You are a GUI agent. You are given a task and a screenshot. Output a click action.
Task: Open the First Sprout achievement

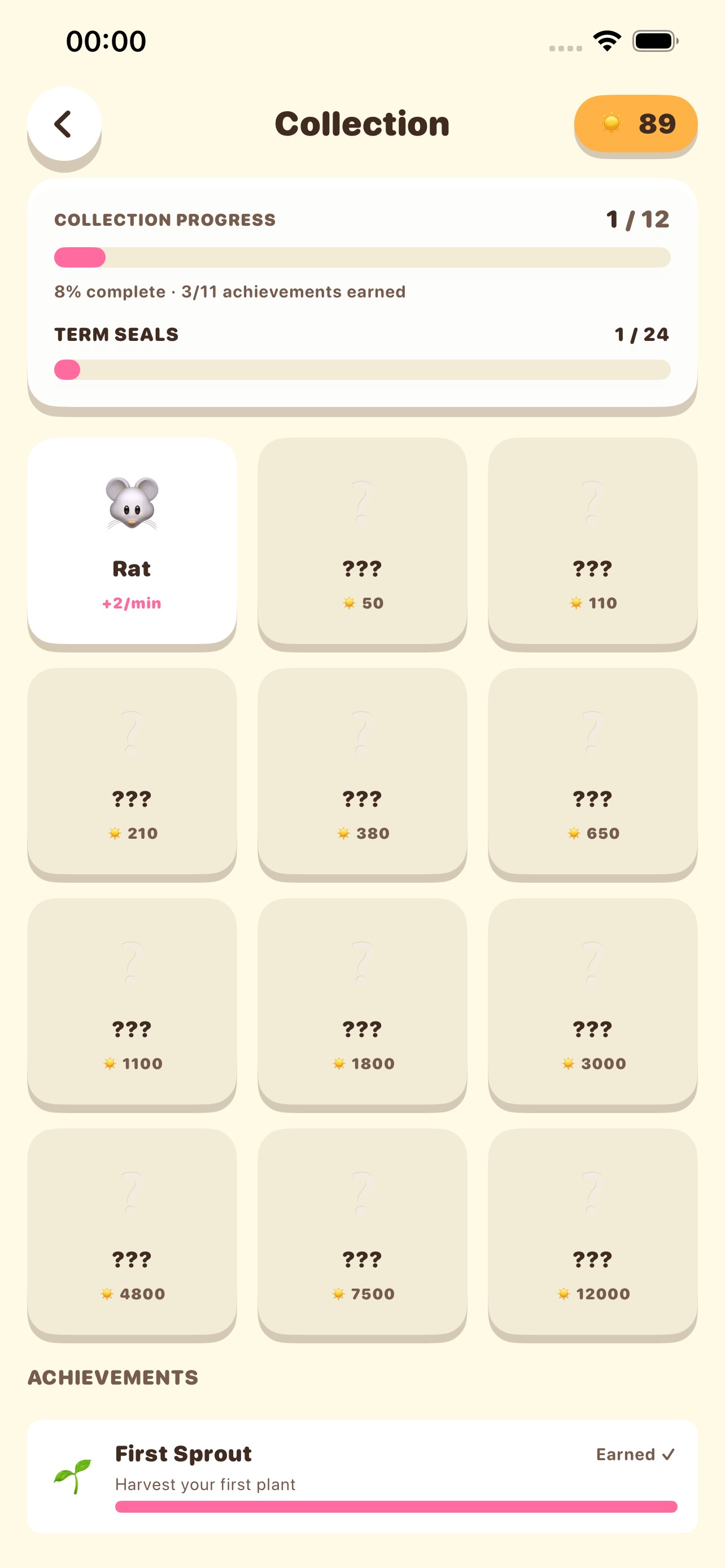pyautogui.click(x=362, y=1477)
